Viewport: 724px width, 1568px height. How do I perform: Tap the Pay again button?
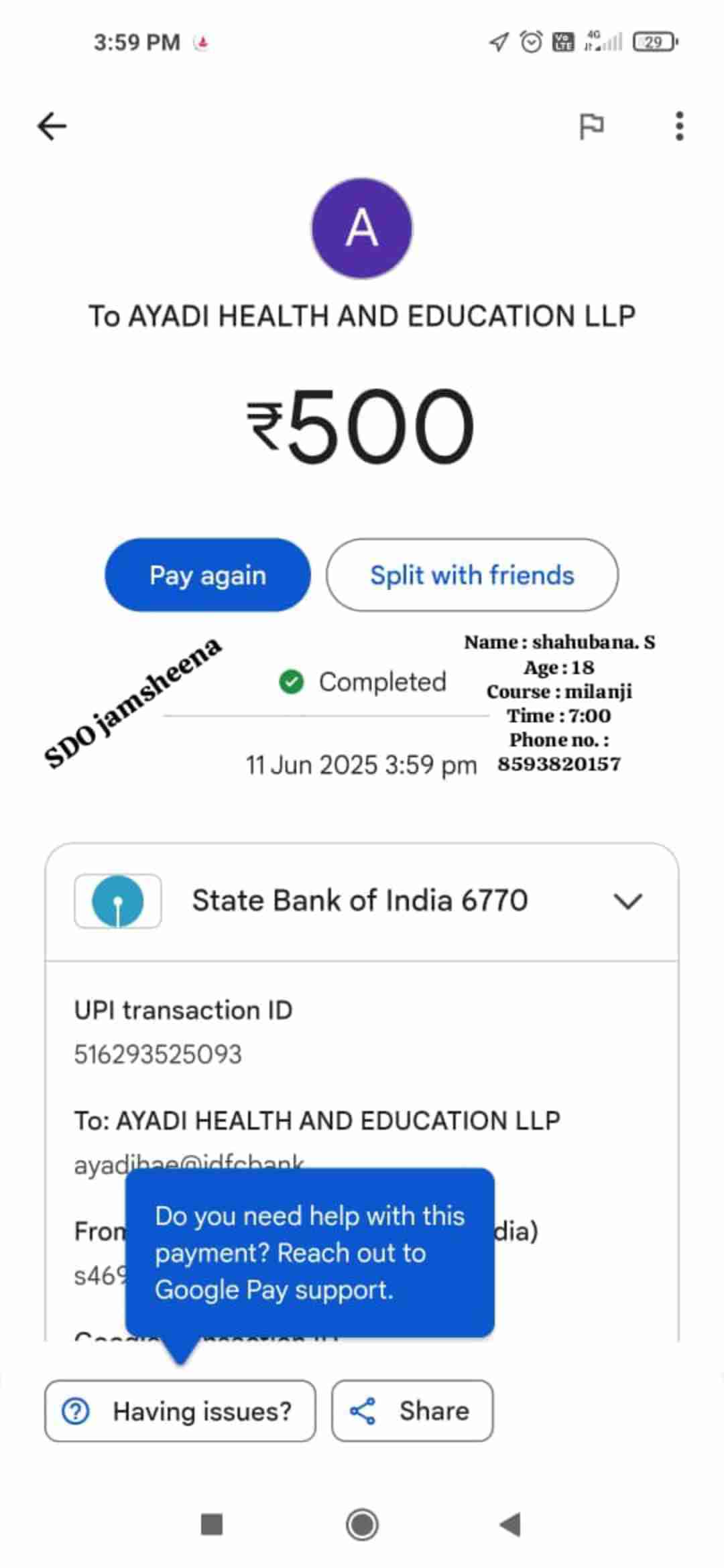[208, 575]
